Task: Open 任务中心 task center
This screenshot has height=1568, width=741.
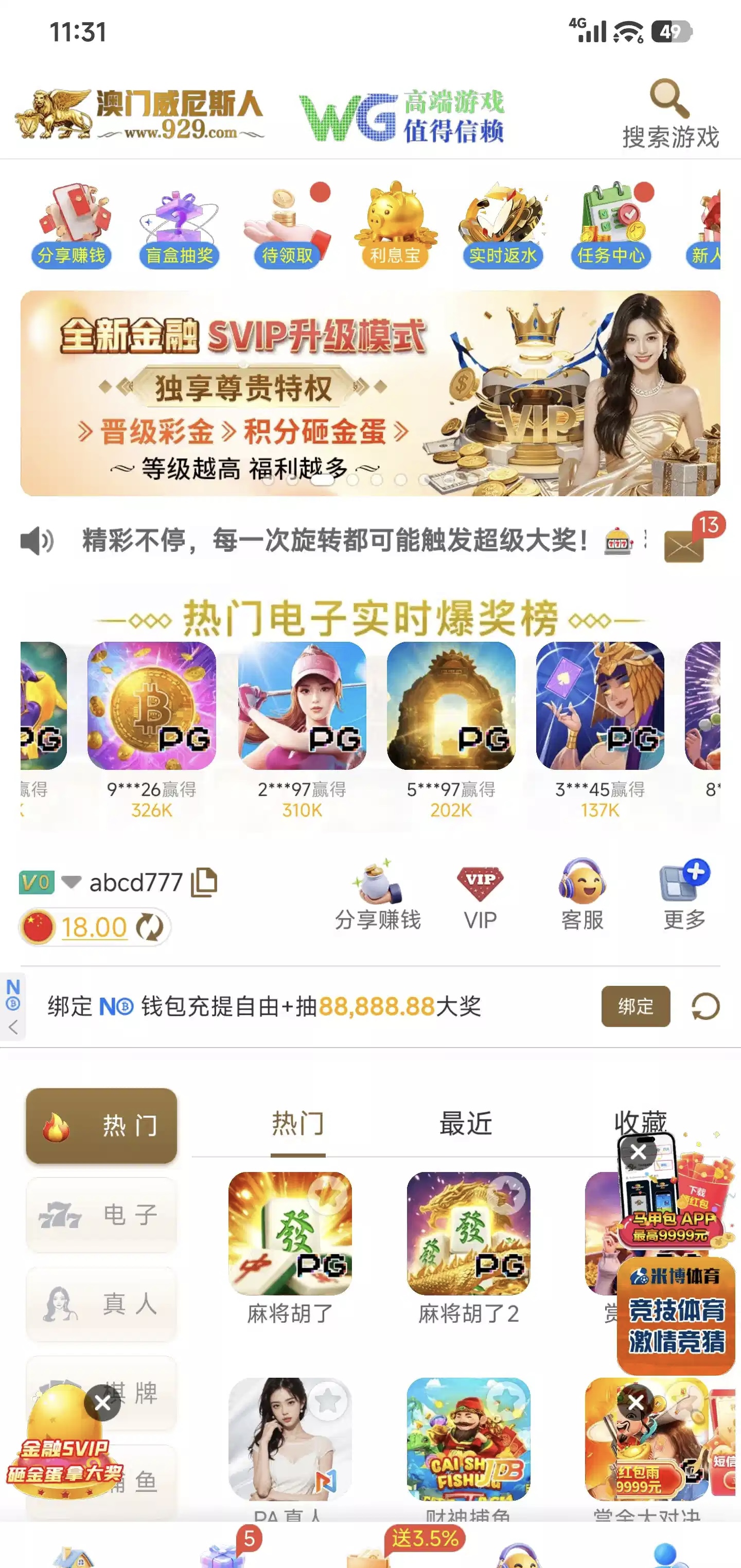Action: 611,226
